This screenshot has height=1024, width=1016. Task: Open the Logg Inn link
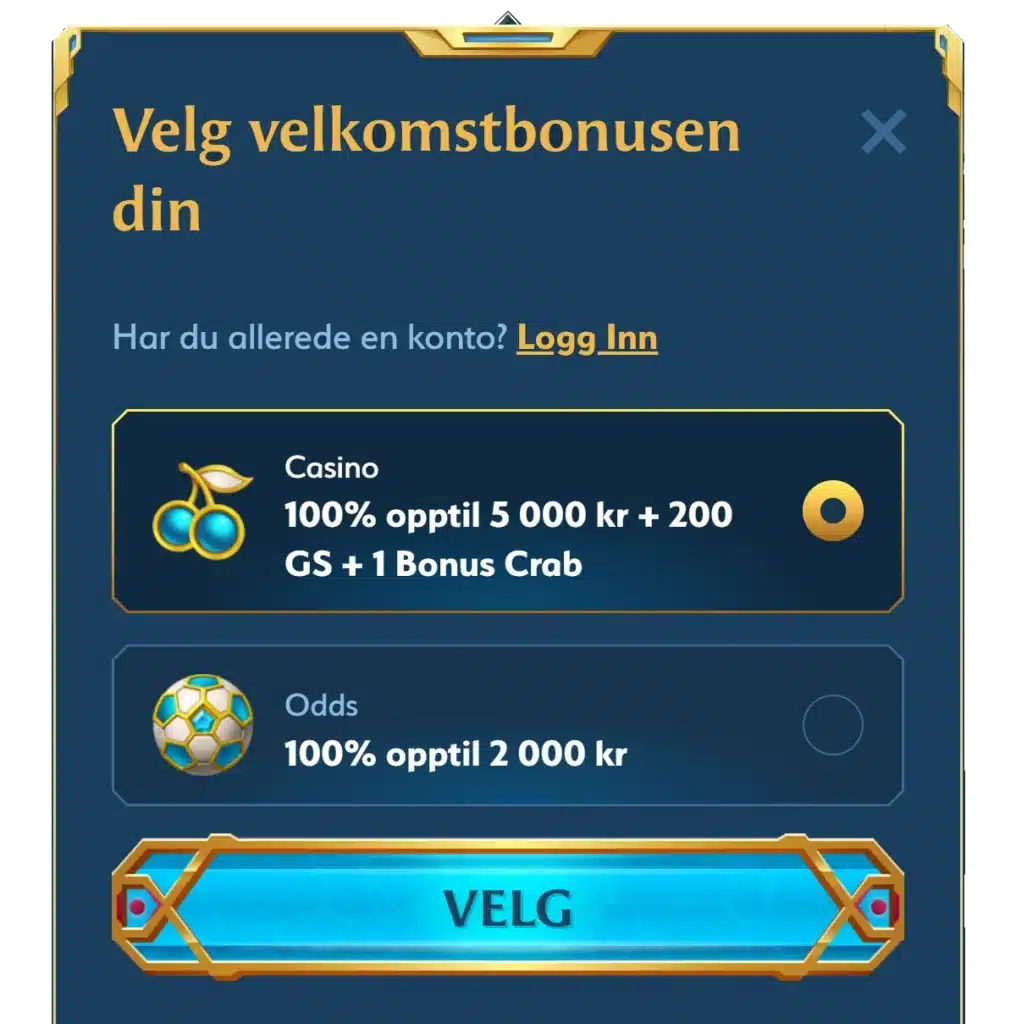click(x=587, y=338)
